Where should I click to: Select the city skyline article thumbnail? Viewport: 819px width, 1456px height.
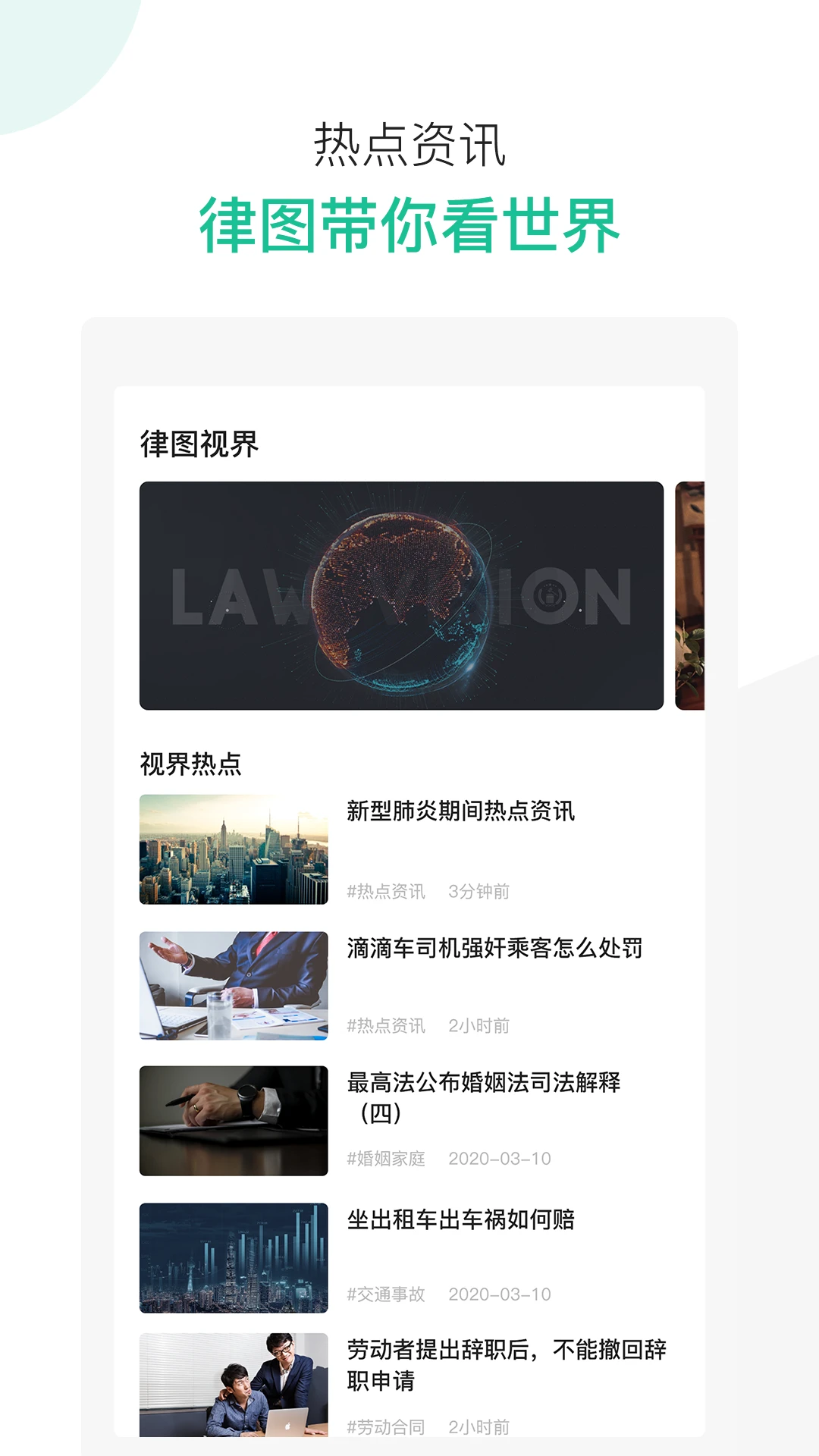coord(233,849)
